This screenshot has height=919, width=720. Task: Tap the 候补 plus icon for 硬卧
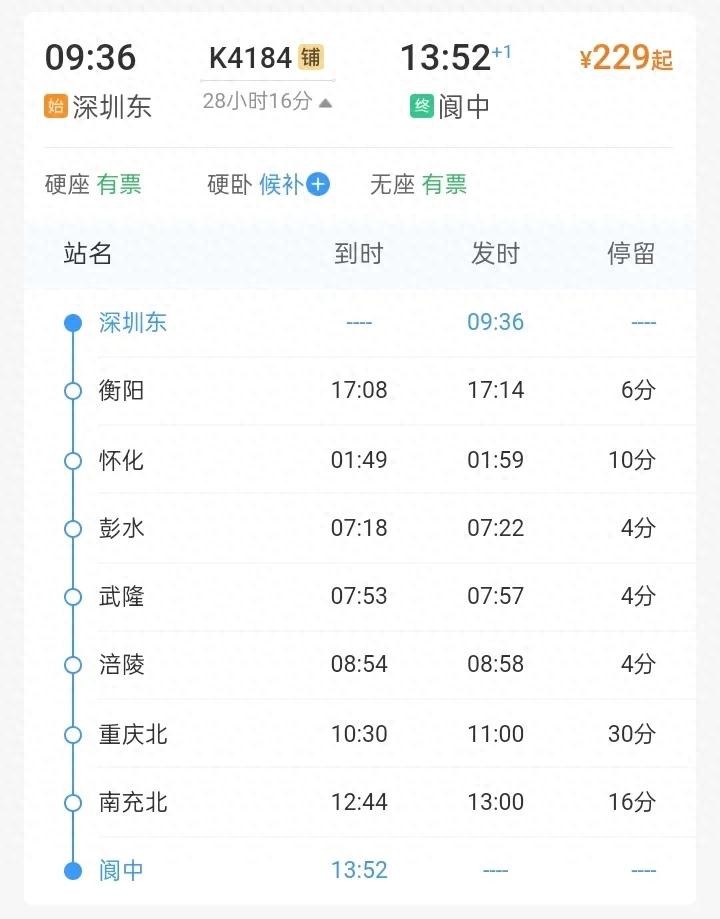point(318,184)
